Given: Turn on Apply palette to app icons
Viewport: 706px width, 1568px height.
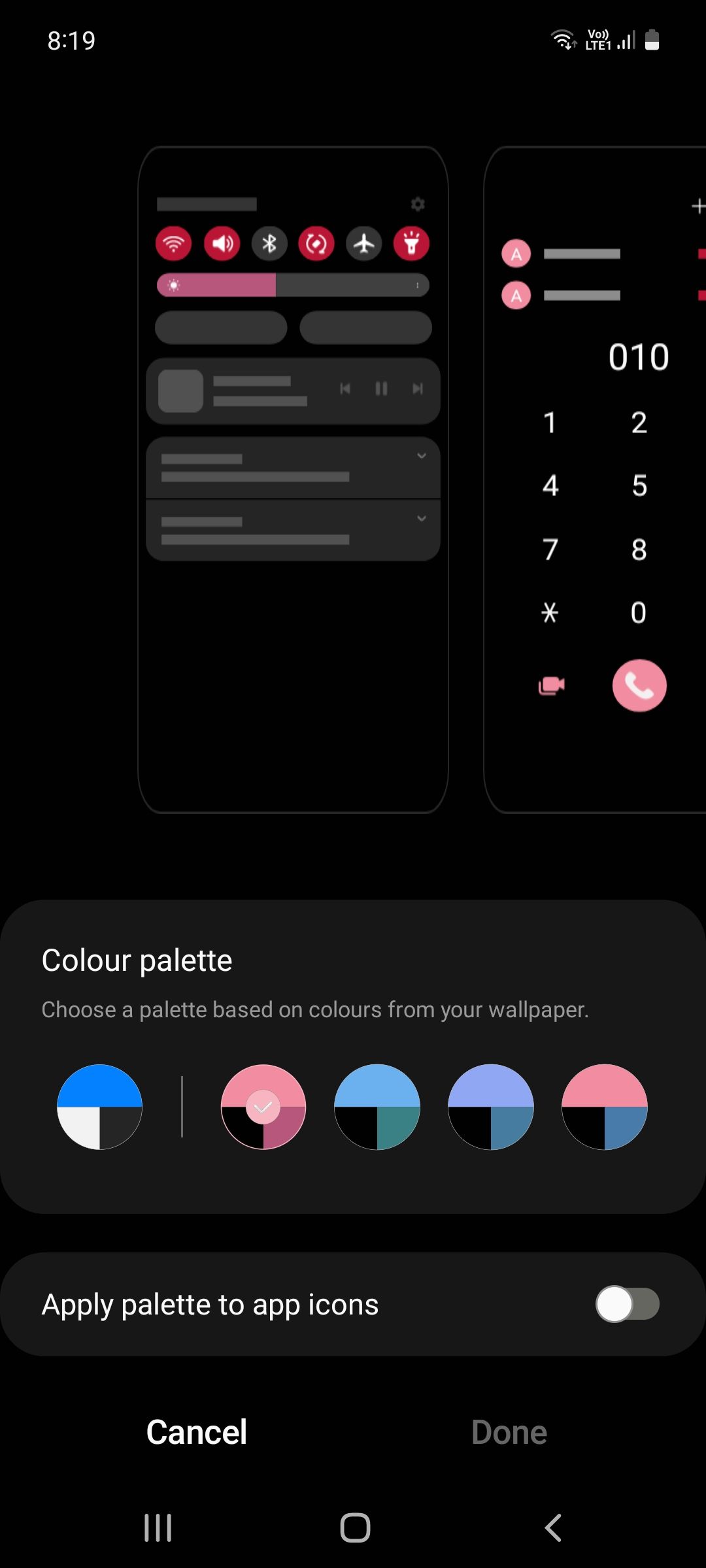Looking at the screenshot, I should [628, 1304].
